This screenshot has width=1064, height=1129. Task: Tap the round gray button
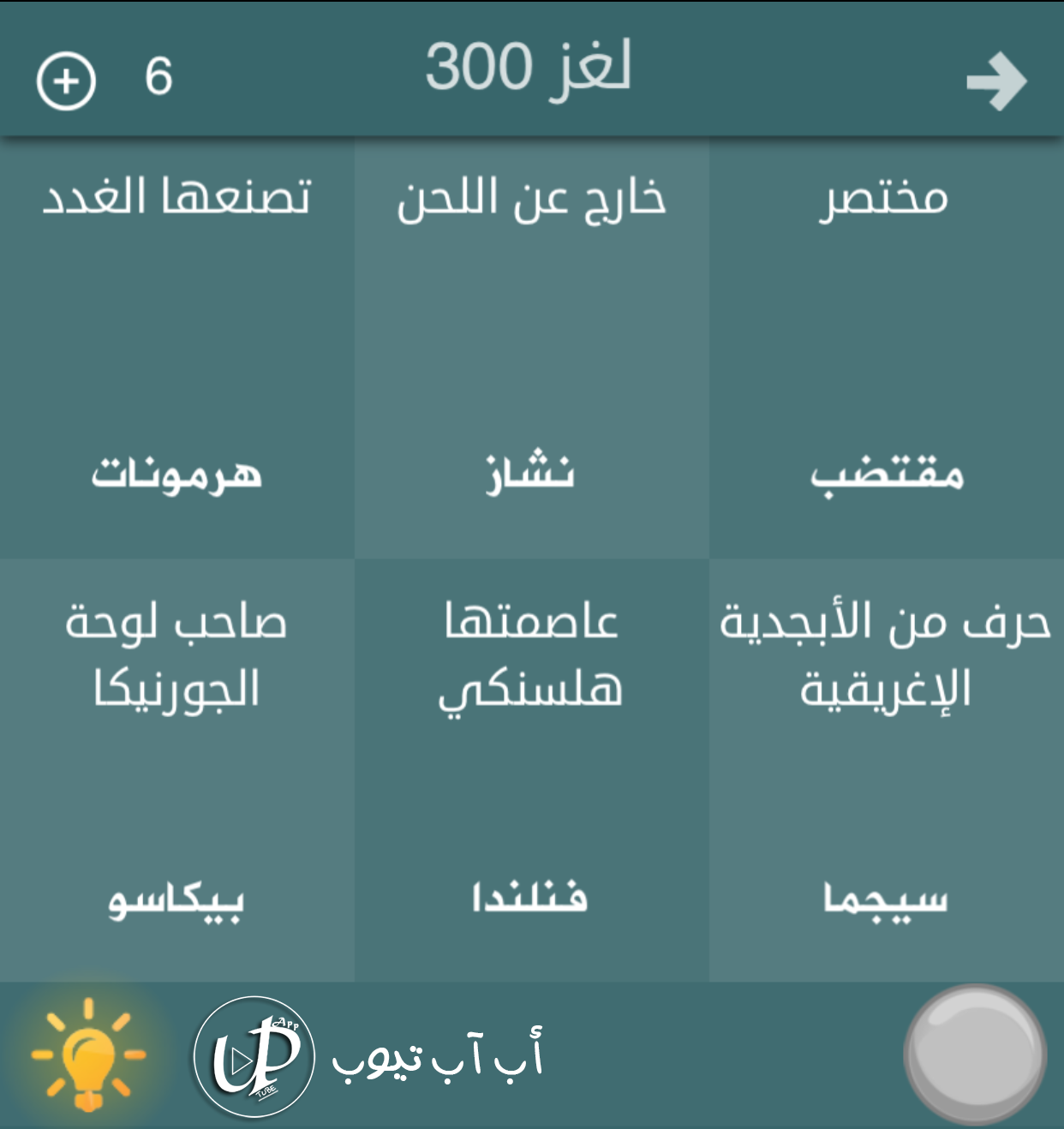pos(975,1054)
